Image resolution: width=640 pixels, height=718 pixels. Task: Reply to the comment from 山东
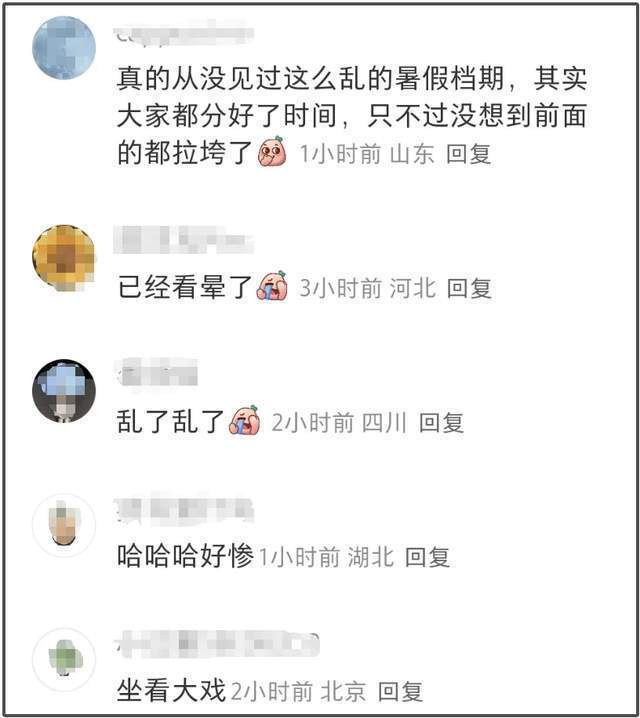[x=468, y=155]
